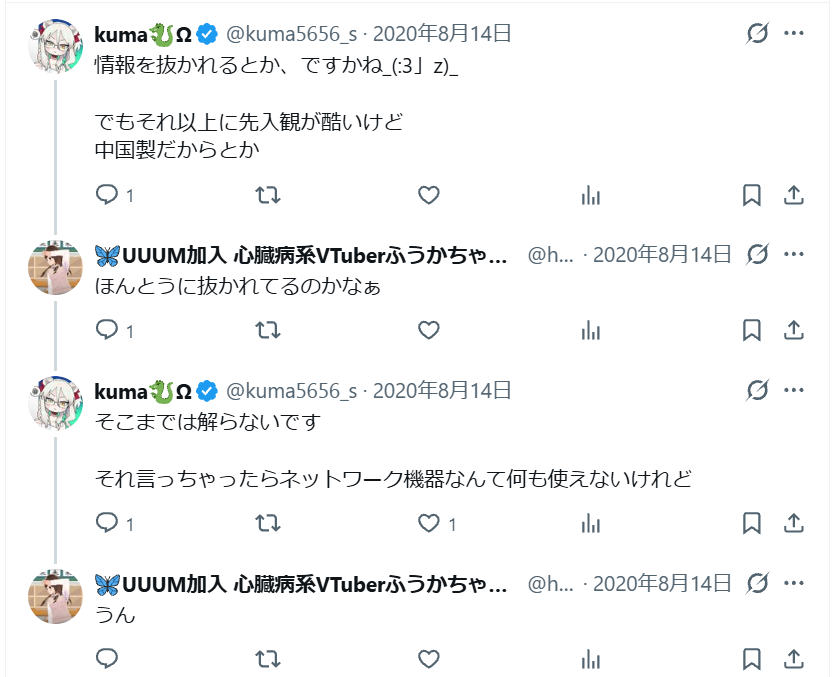This screenshot has height=677, width=833.
Task: Bookmark the tweet ほんとうに抜かれてるのかなぁ
Action: coord(751,331)
